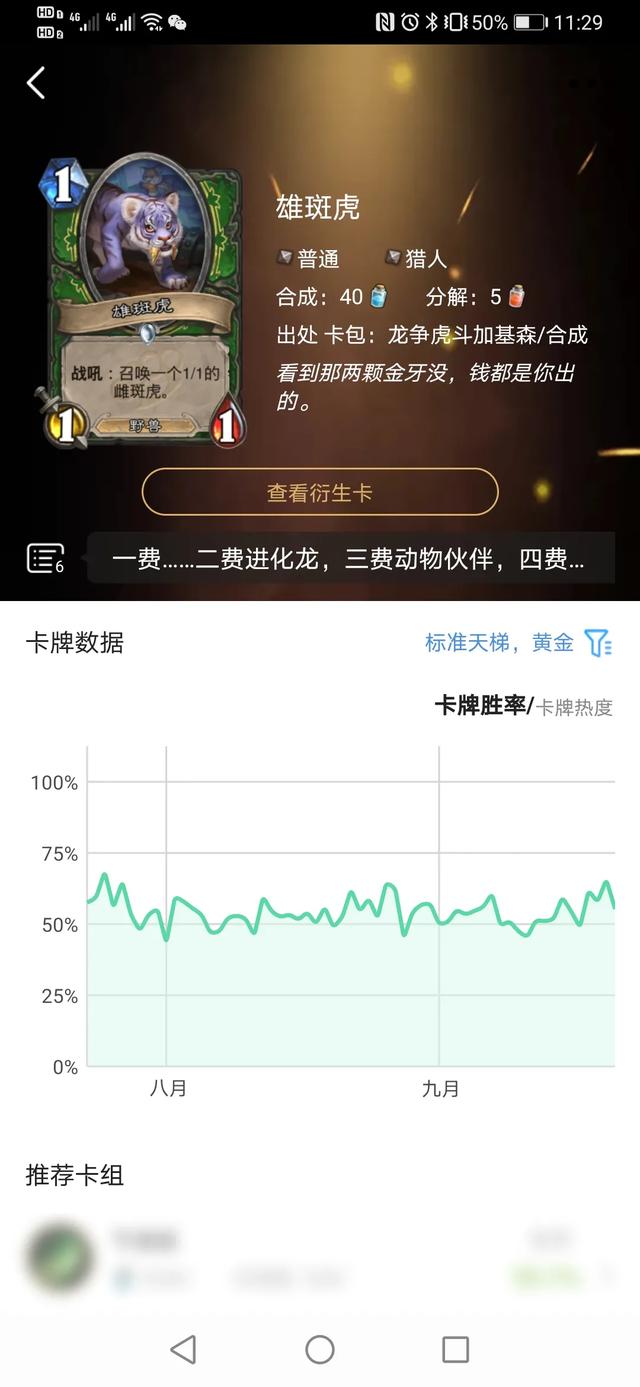This screenshot has width=640, height=1387.
Task: Open the 标准天梯，黄金 filter
Action: pos(518,643)
